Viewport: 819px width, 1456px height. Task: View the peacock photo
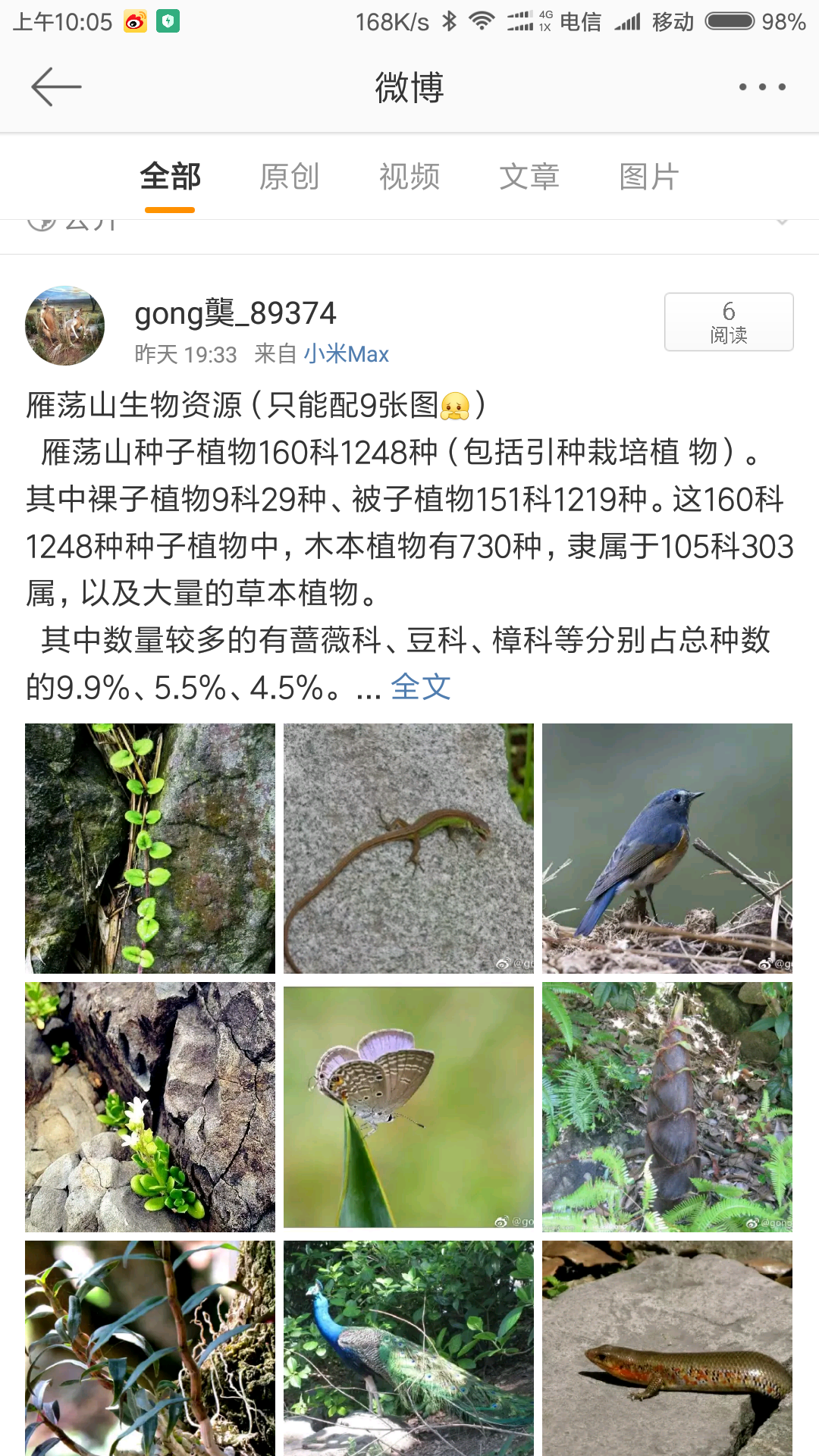click(x=409, y=1348)
